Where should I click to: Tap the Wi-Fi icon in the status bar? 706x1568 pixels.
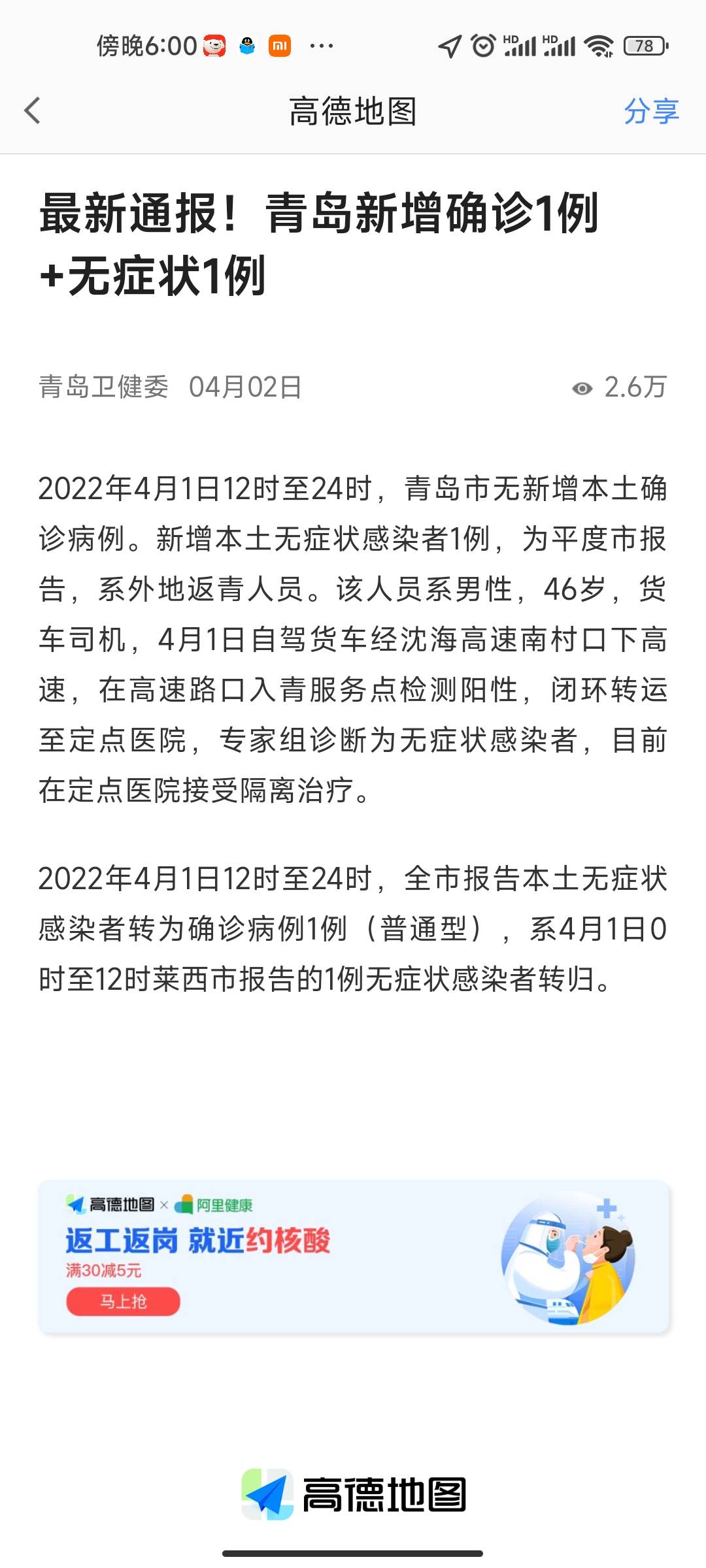pos(597,46)
